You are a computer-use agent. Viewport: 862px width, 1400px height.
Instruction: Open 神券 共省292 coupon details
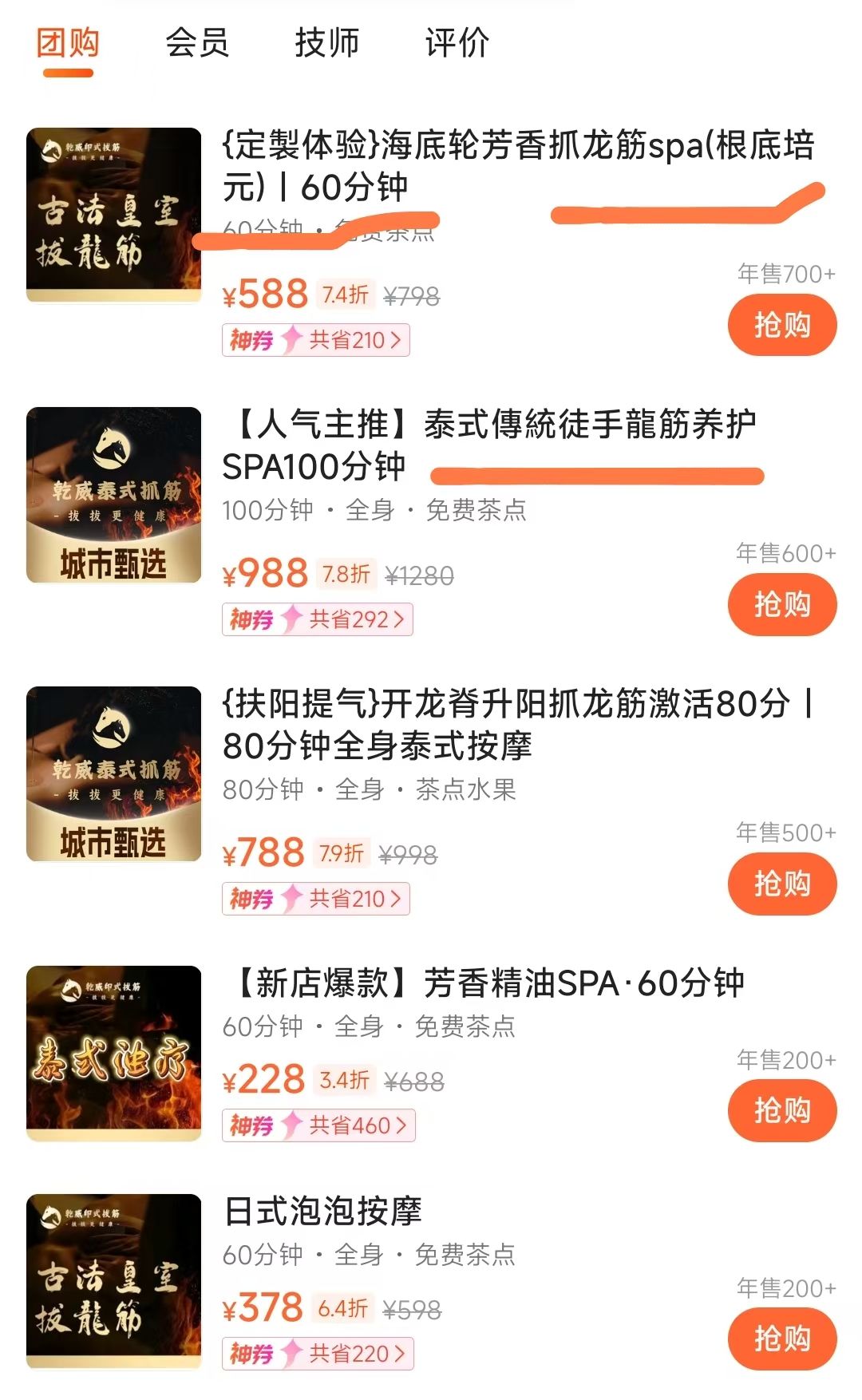click(x=317, y=619)
